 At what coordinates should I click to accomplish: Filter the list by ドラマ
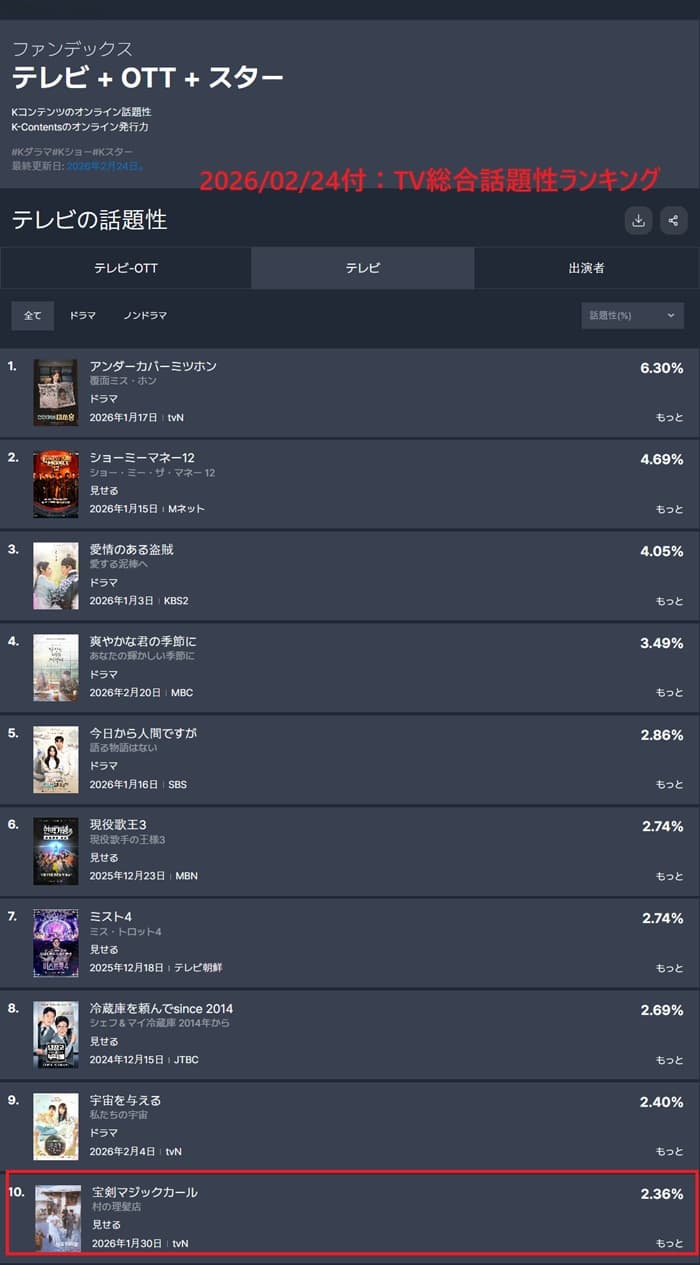tap(83, 315)
